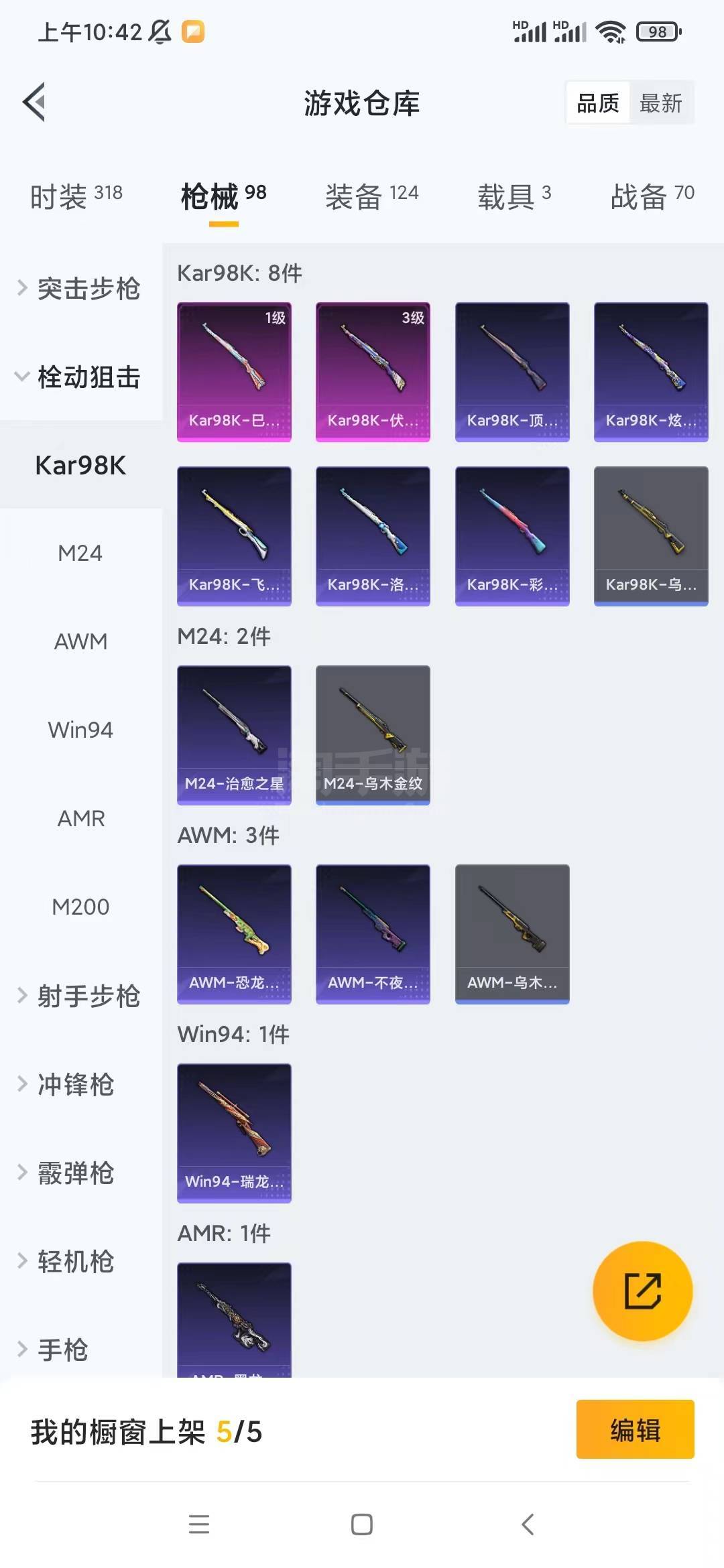Tap the system home button
Screen dimensions: 724x1568
pyautogui.click(x=362, y=1524)
